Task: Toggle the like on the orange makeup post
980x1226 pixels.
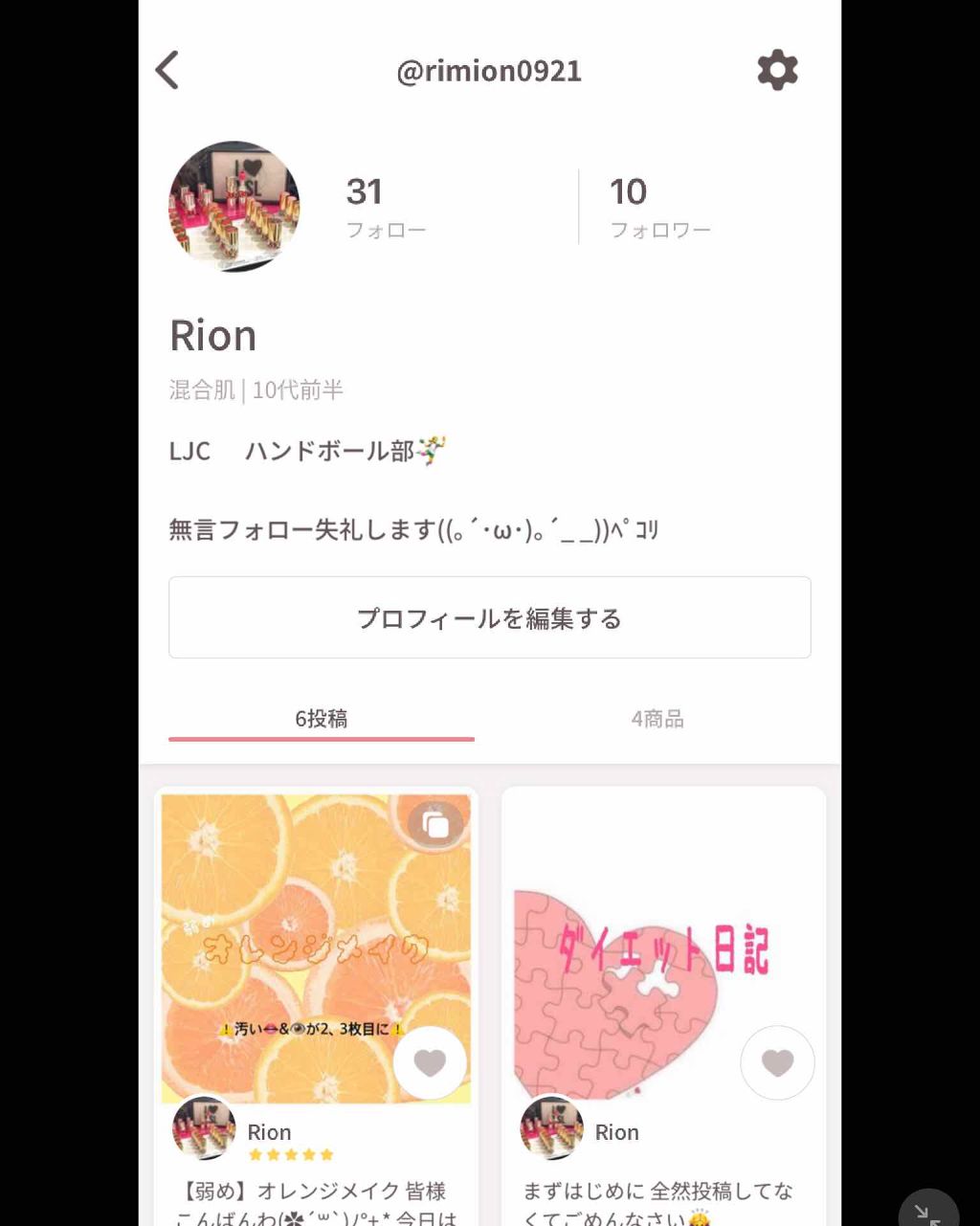Action: click(x=430, y=1062)
